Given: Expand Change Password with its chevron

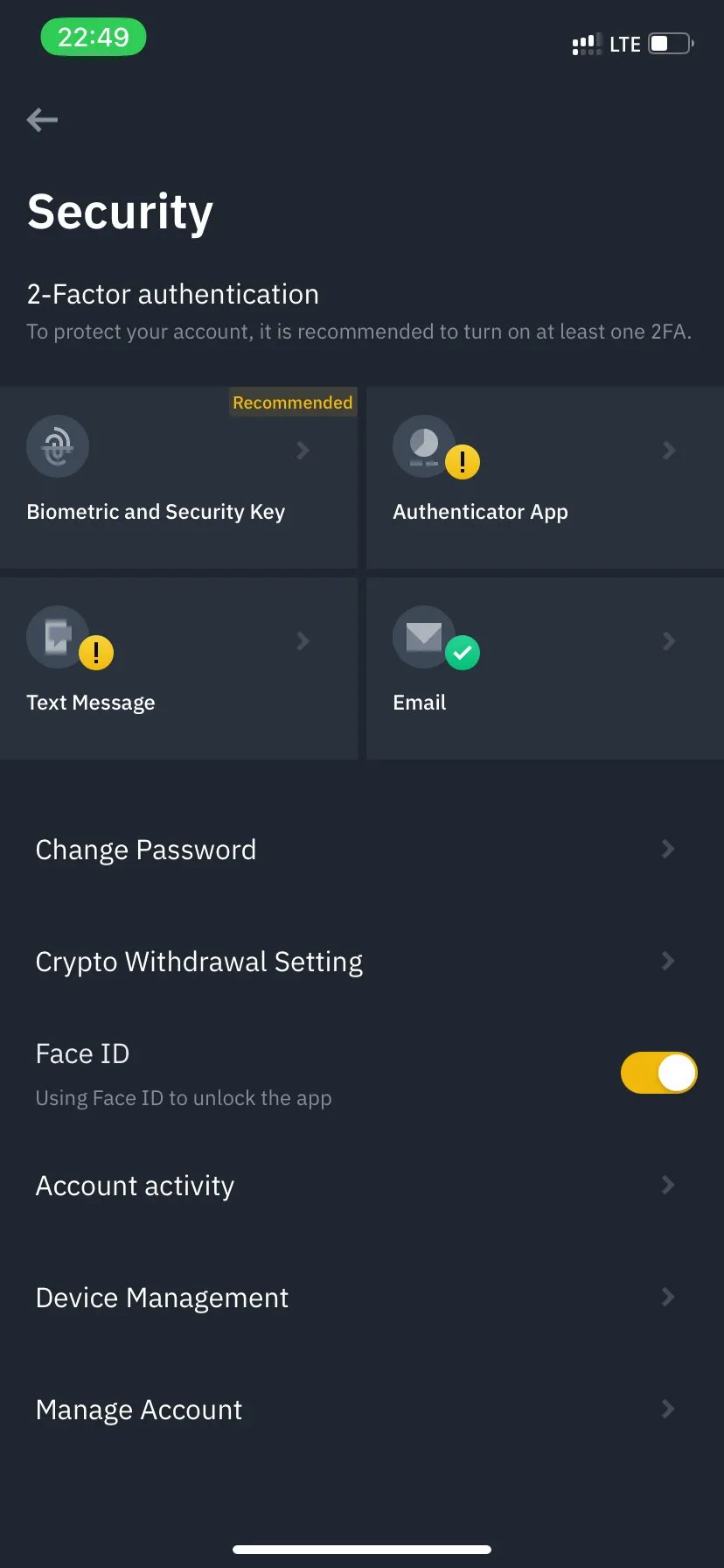Looking at the screenshot, I should point(667,849).
